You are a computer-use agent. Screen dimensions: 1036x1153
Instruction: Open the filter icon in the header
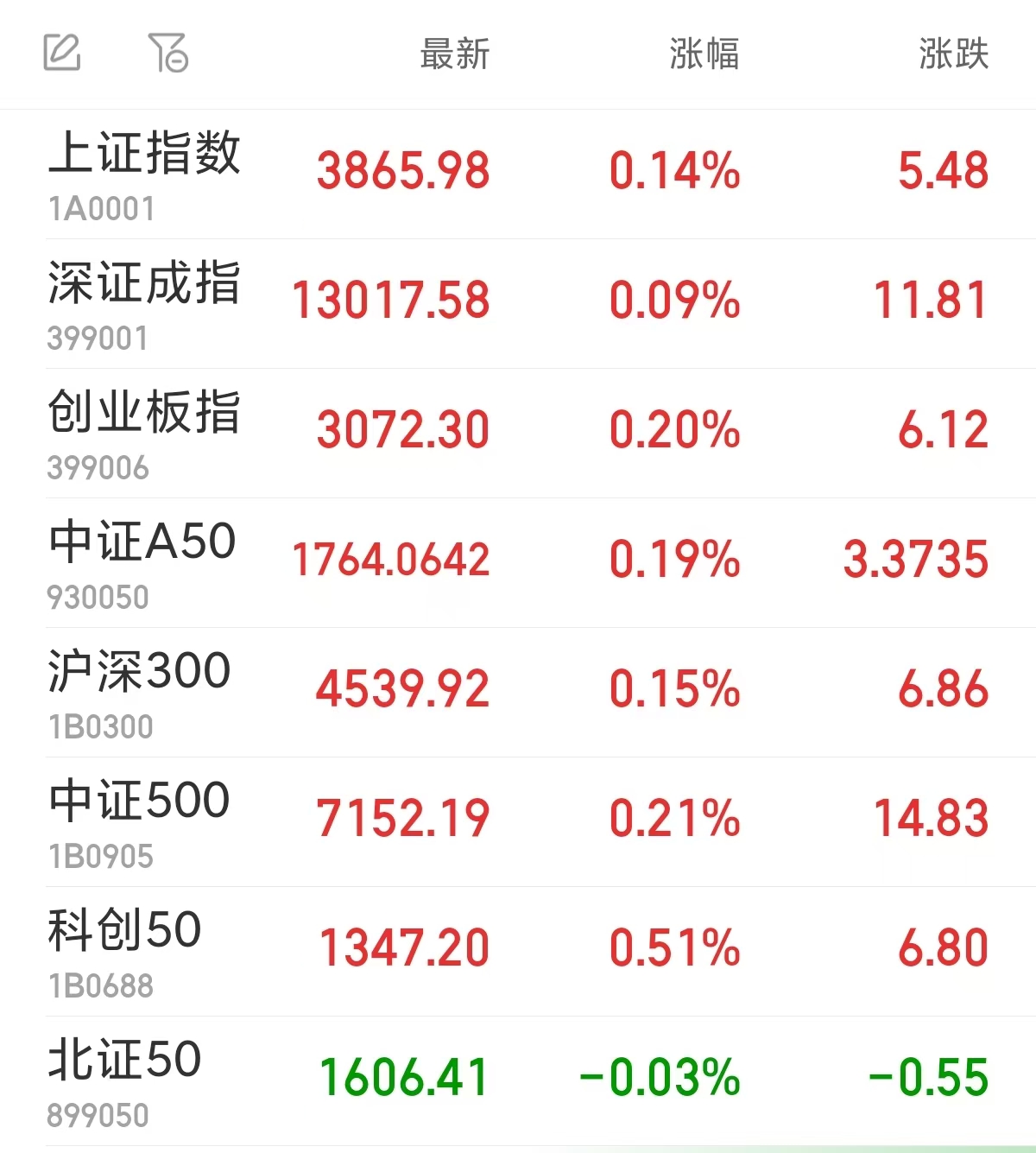[168, 53]
